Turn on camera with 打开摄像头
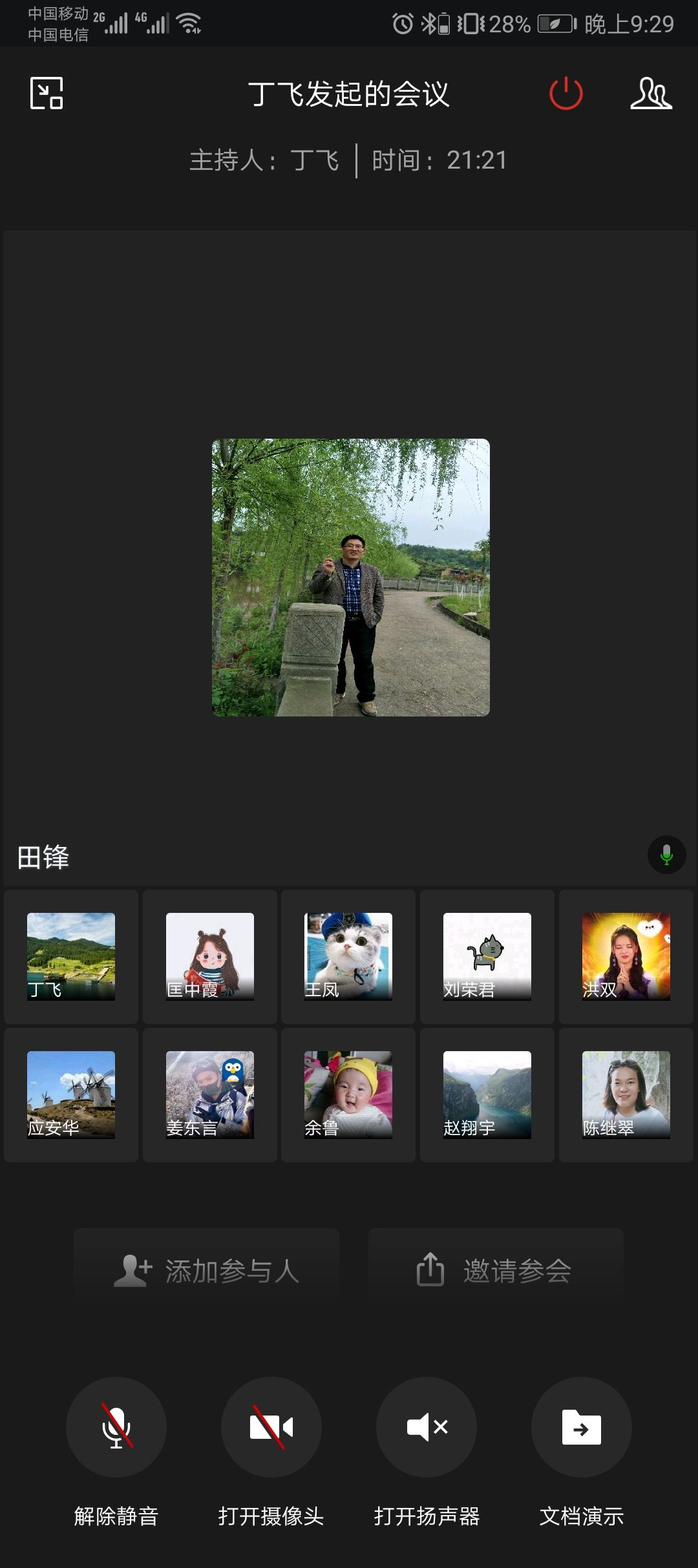This screenshot has height=1568, width=698. 271,1427
